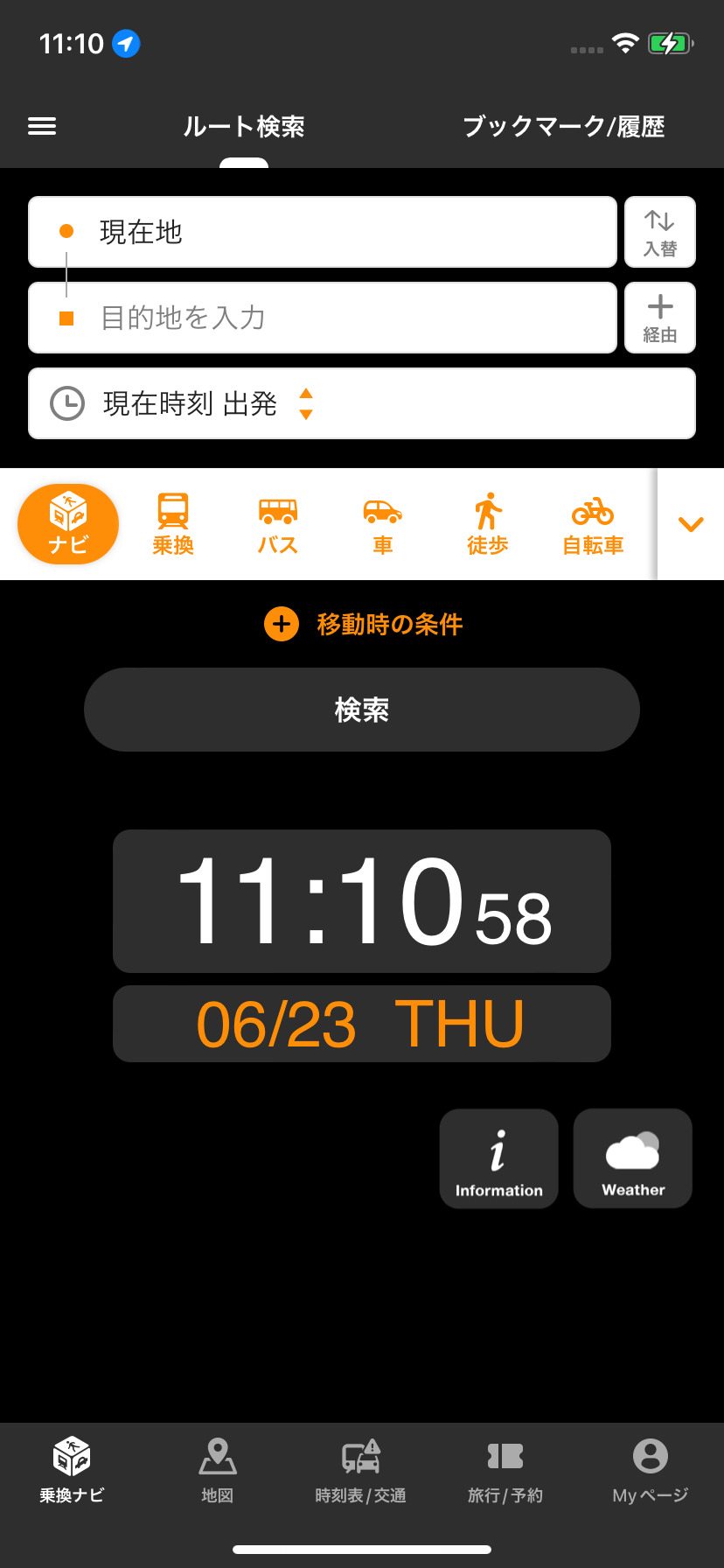Add a waypoint with 経由
The height and width of the screenshot is (1568, 724).
pyautogui.click(x=660, y=318)
